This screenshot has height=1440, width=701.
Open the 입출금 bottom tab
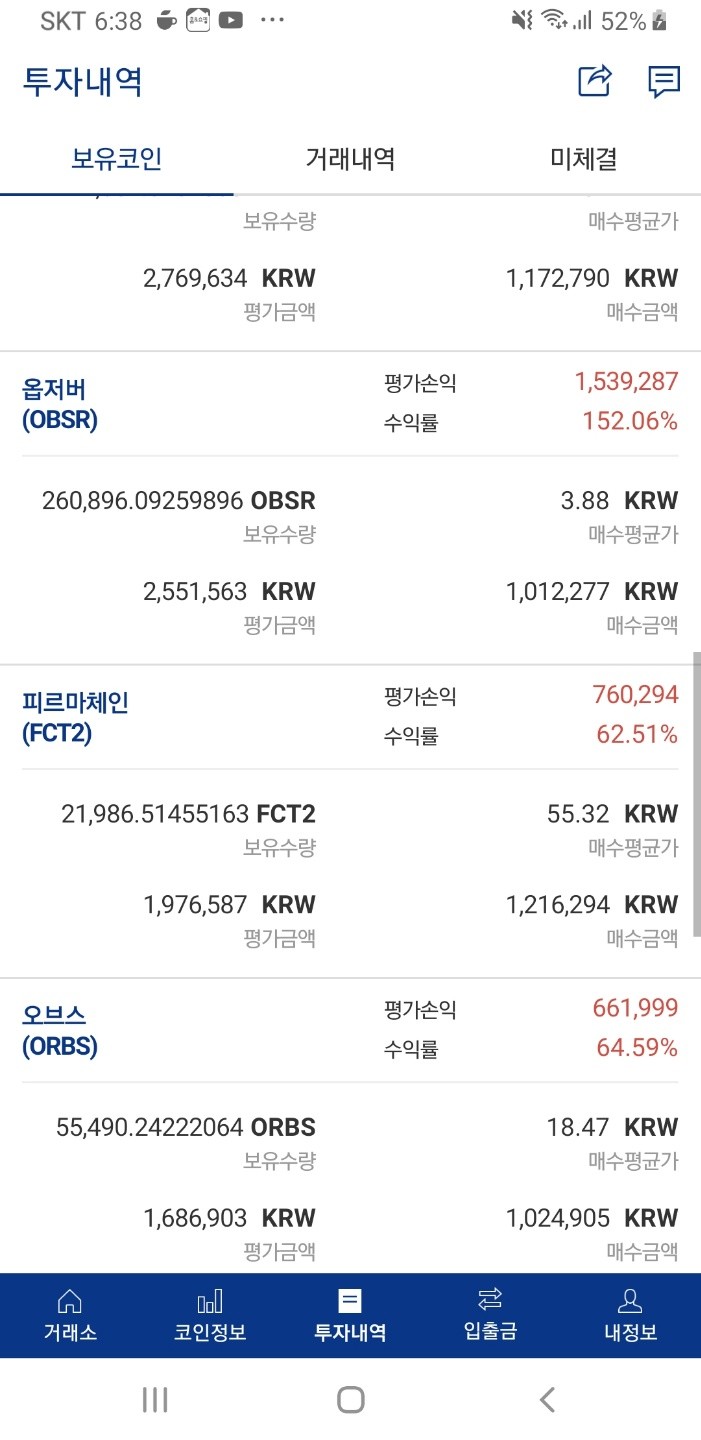point(490,1315)
